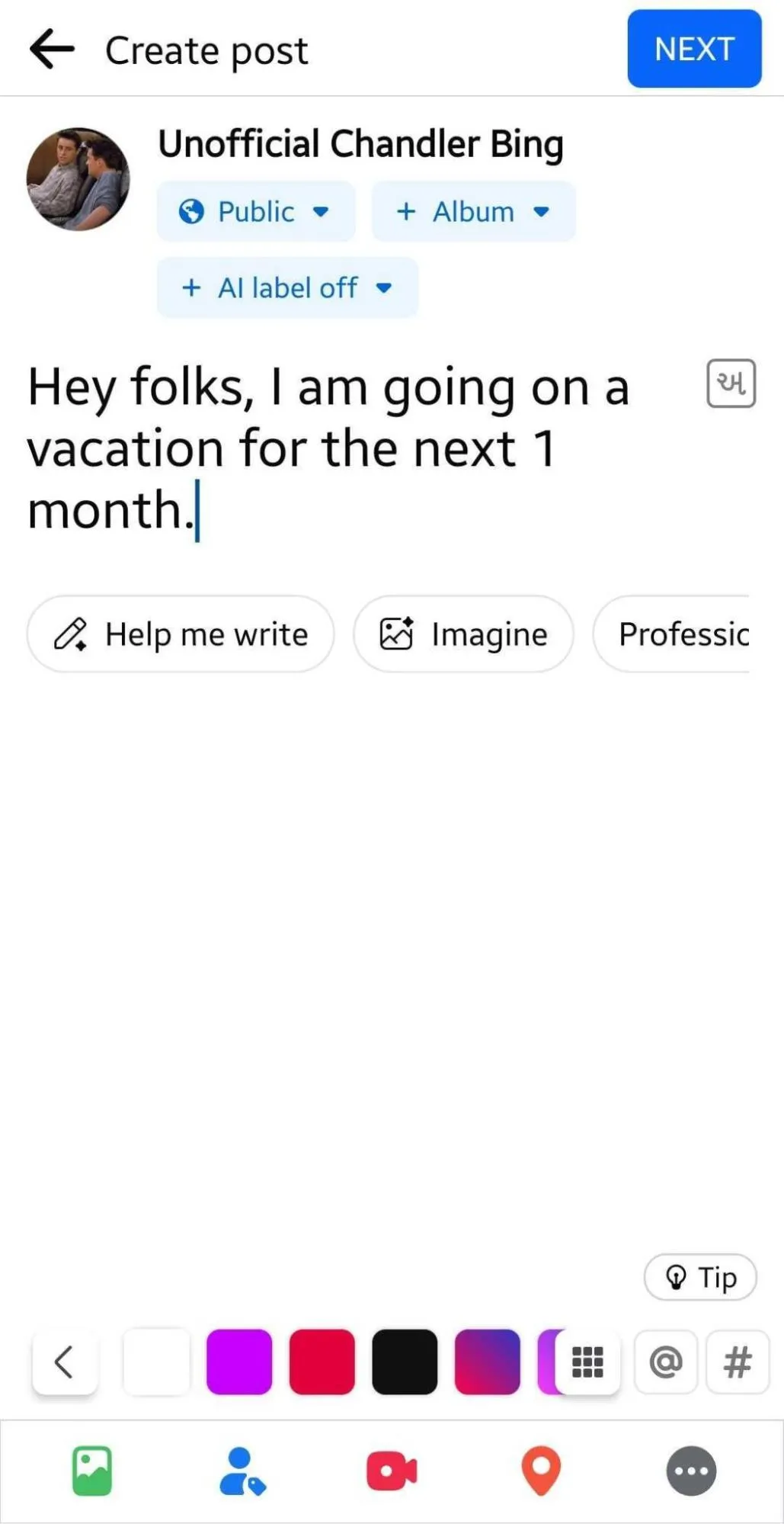This screenshot has height=1524, width=784.
Task: Open the Public audience dropdown
Action: [255, 211]
